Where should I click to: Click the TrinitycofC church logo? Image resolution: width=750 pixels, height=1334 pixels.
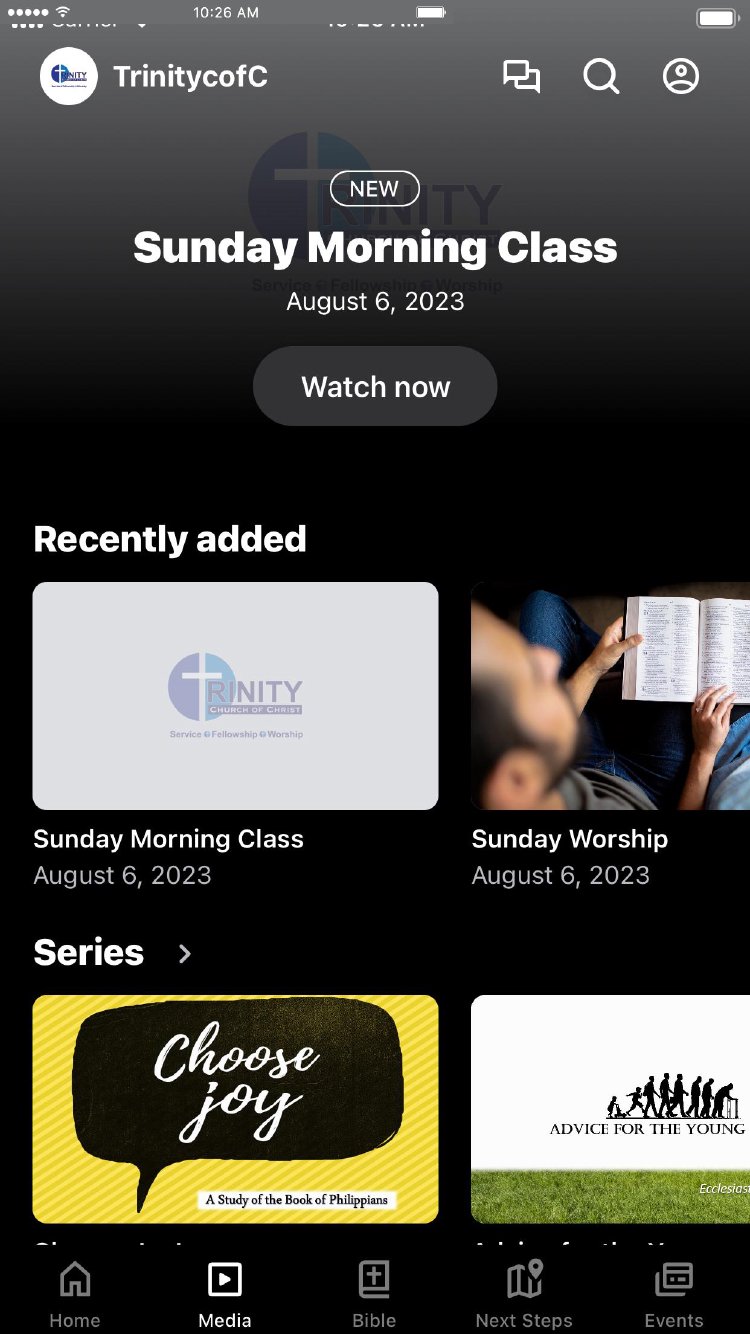(x=66, y=76)
